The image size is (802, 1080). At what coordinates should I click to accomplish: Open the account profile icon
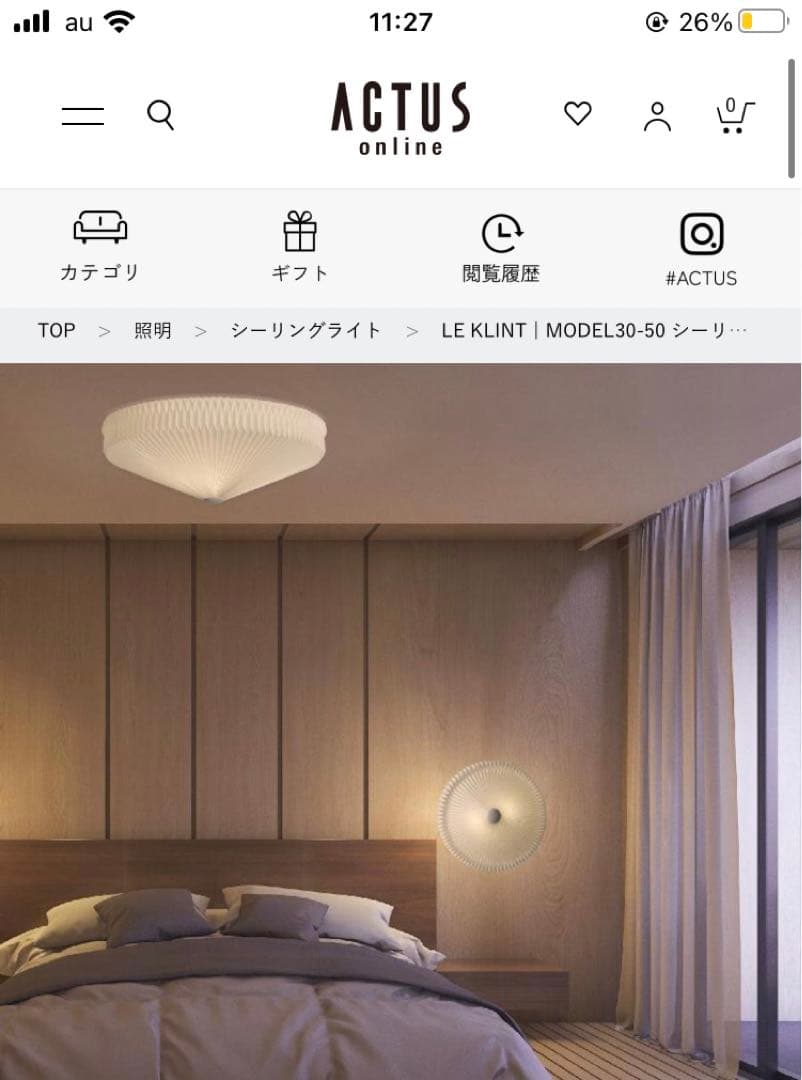[657, 116]
